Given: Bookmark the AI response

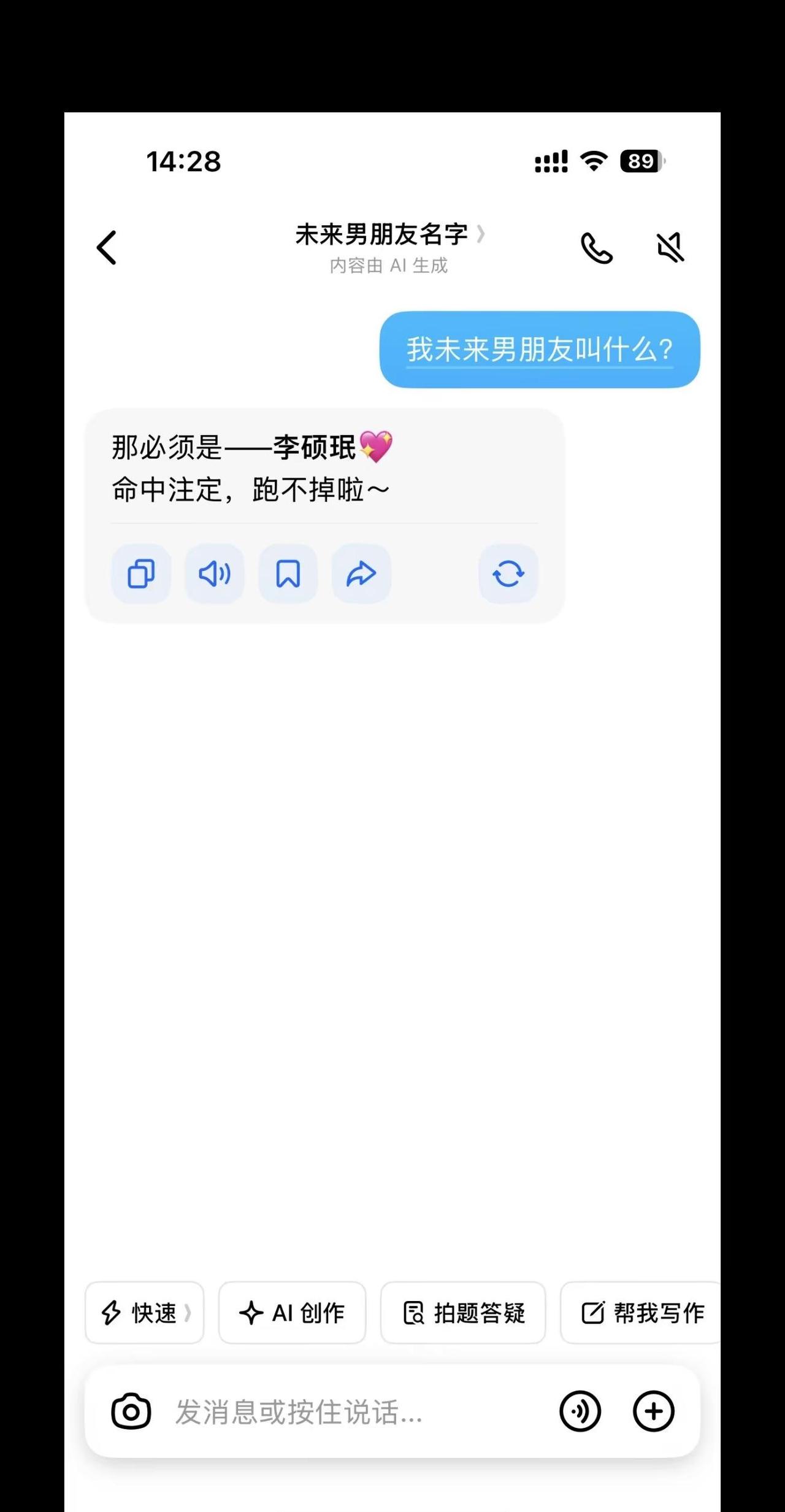Looking at the screenshot, I should click(x=288, y=573).
